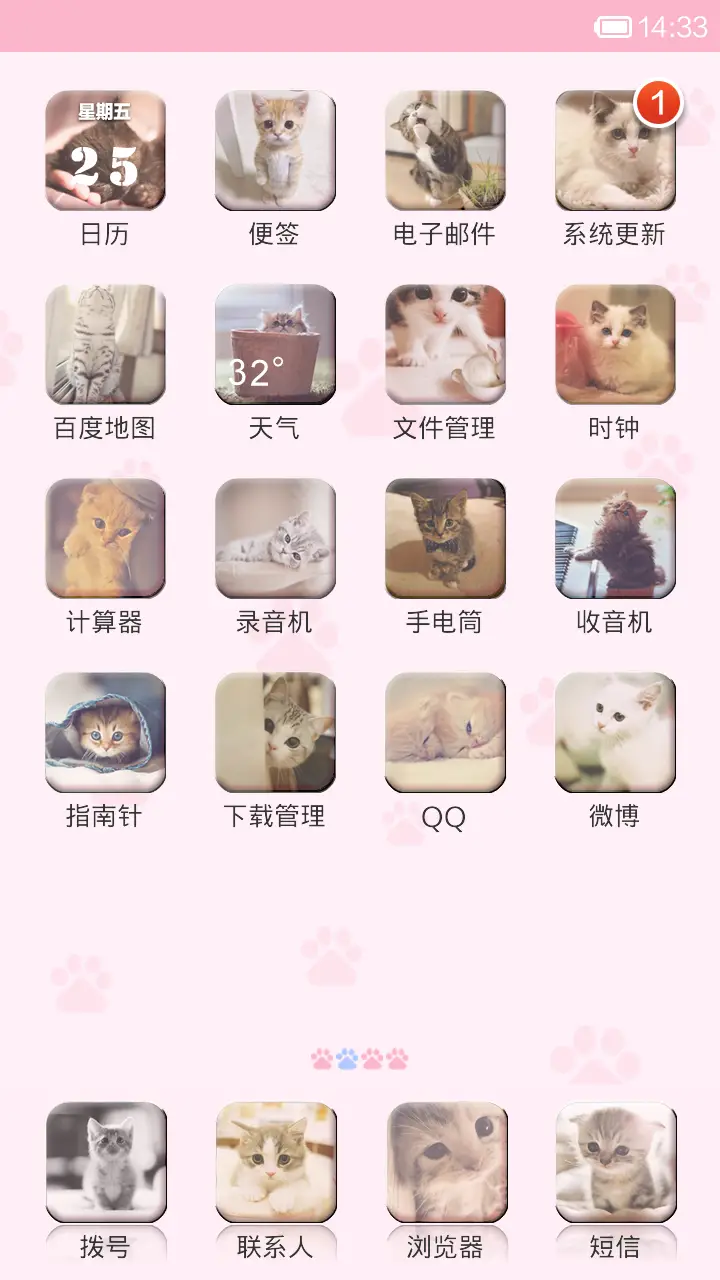Launch 电子邮件 email app
Screen dimensions: 720x1280
click(x=445, y=148)
